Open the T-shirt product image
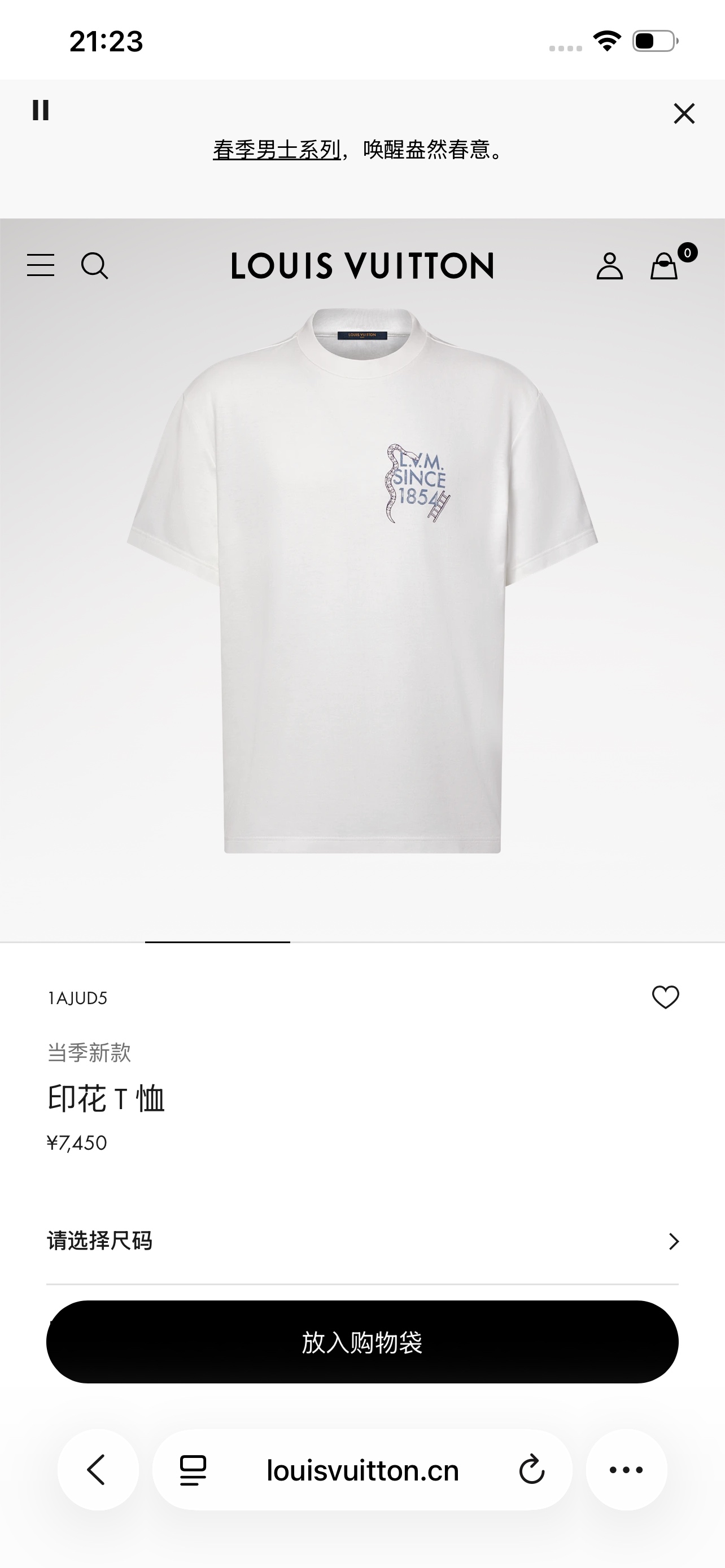The height and width of the screenshot is (1568, 725). point(362,578)
